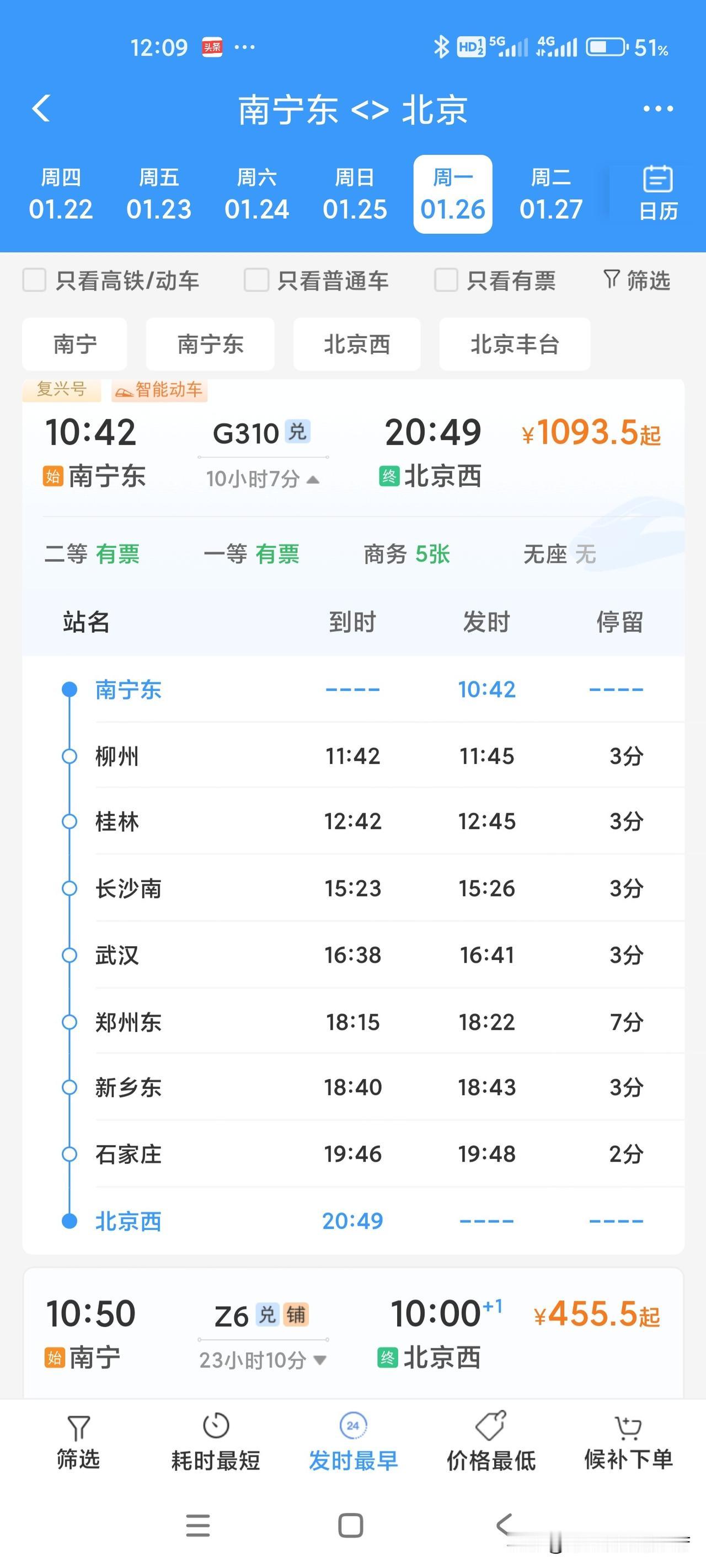Viewport: 706px width, 1568px height.
Task: Switch to the 周二 01.27 date tab
Action: [x=550, y=194]
